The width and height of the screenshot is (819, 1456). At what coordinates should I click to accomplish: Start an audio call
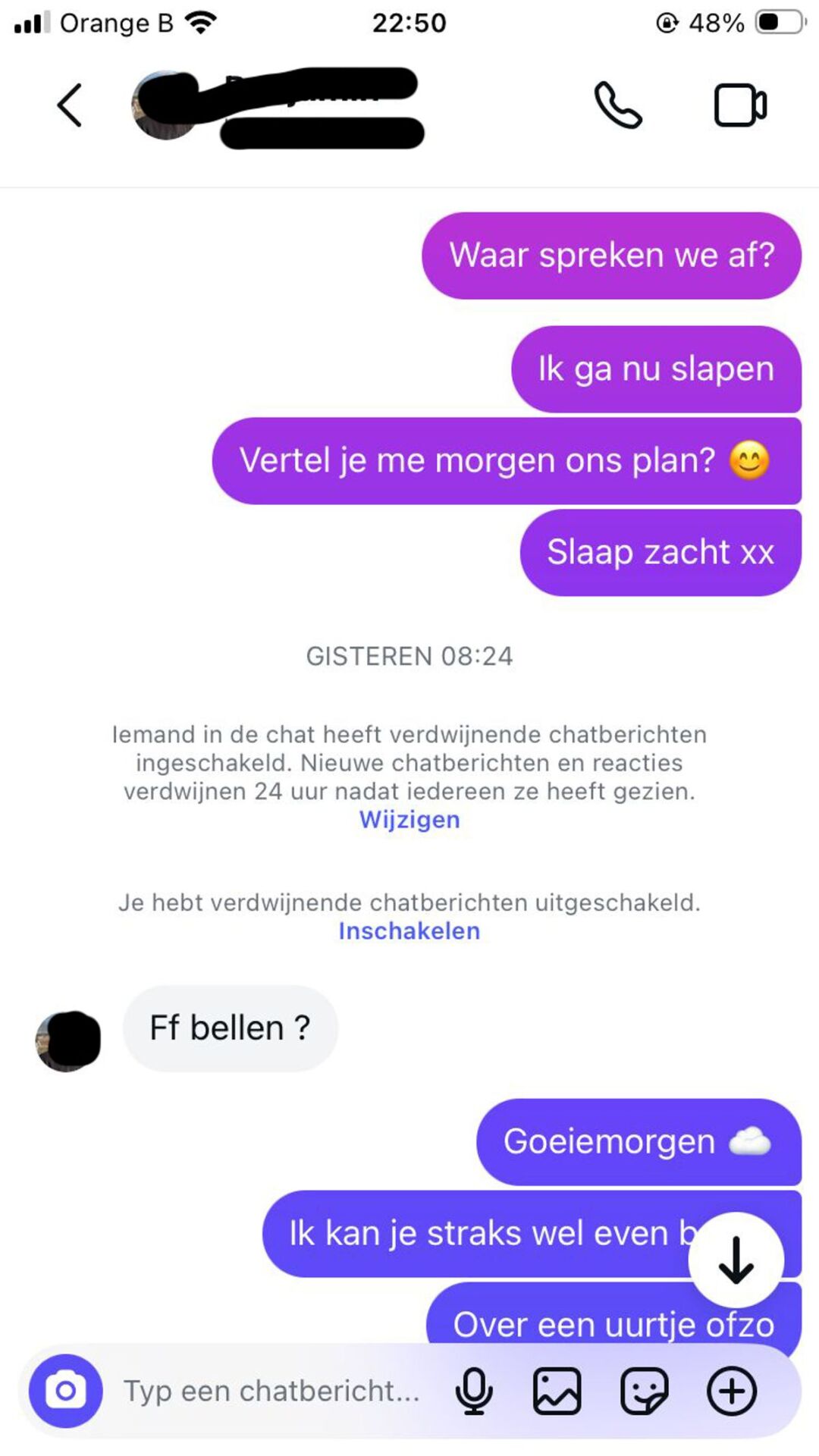[x=618, y=105]
